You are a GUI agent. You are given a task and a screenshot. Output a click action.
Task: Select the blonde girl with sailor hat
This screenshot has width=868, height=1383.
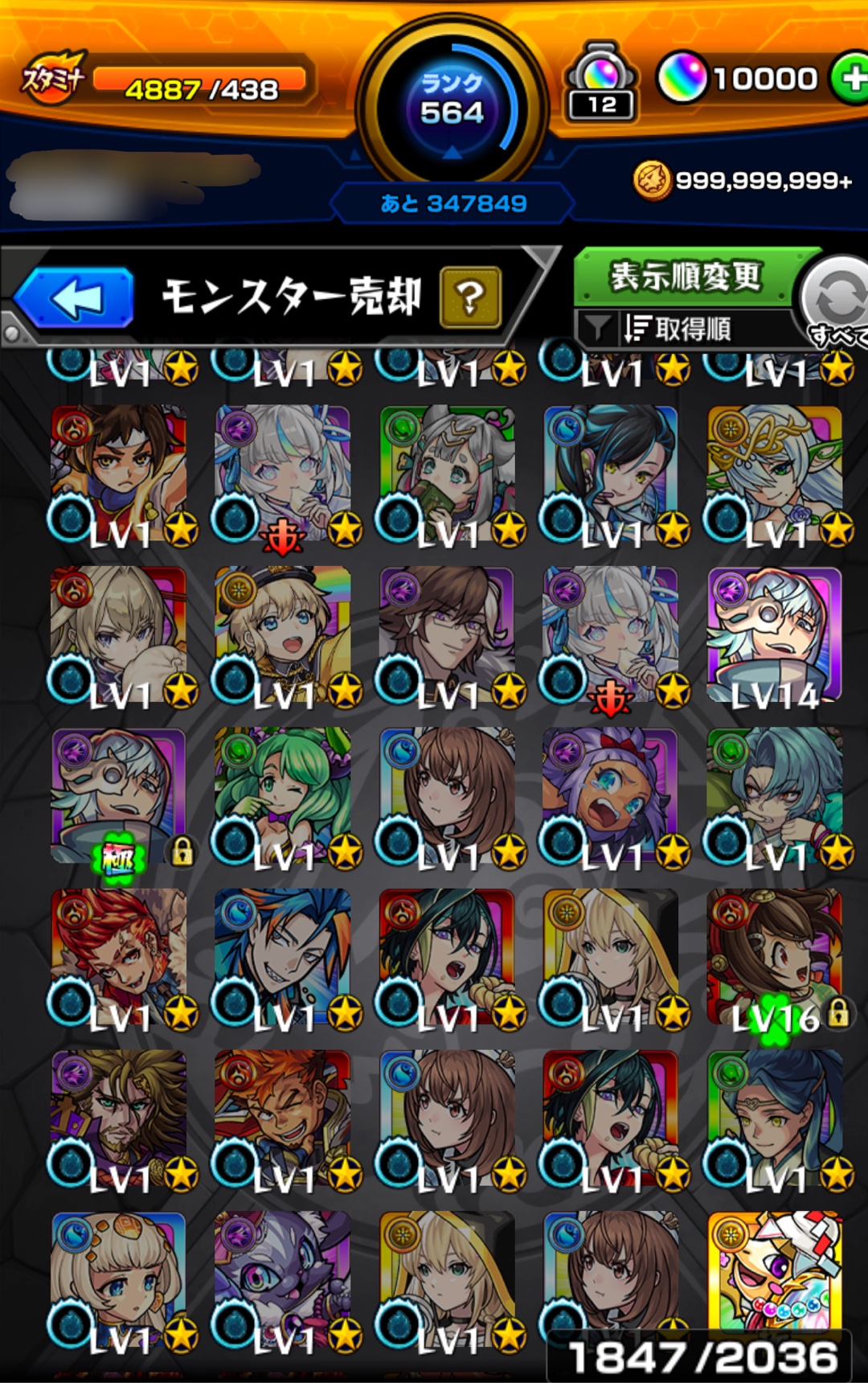tap(282, 635)
